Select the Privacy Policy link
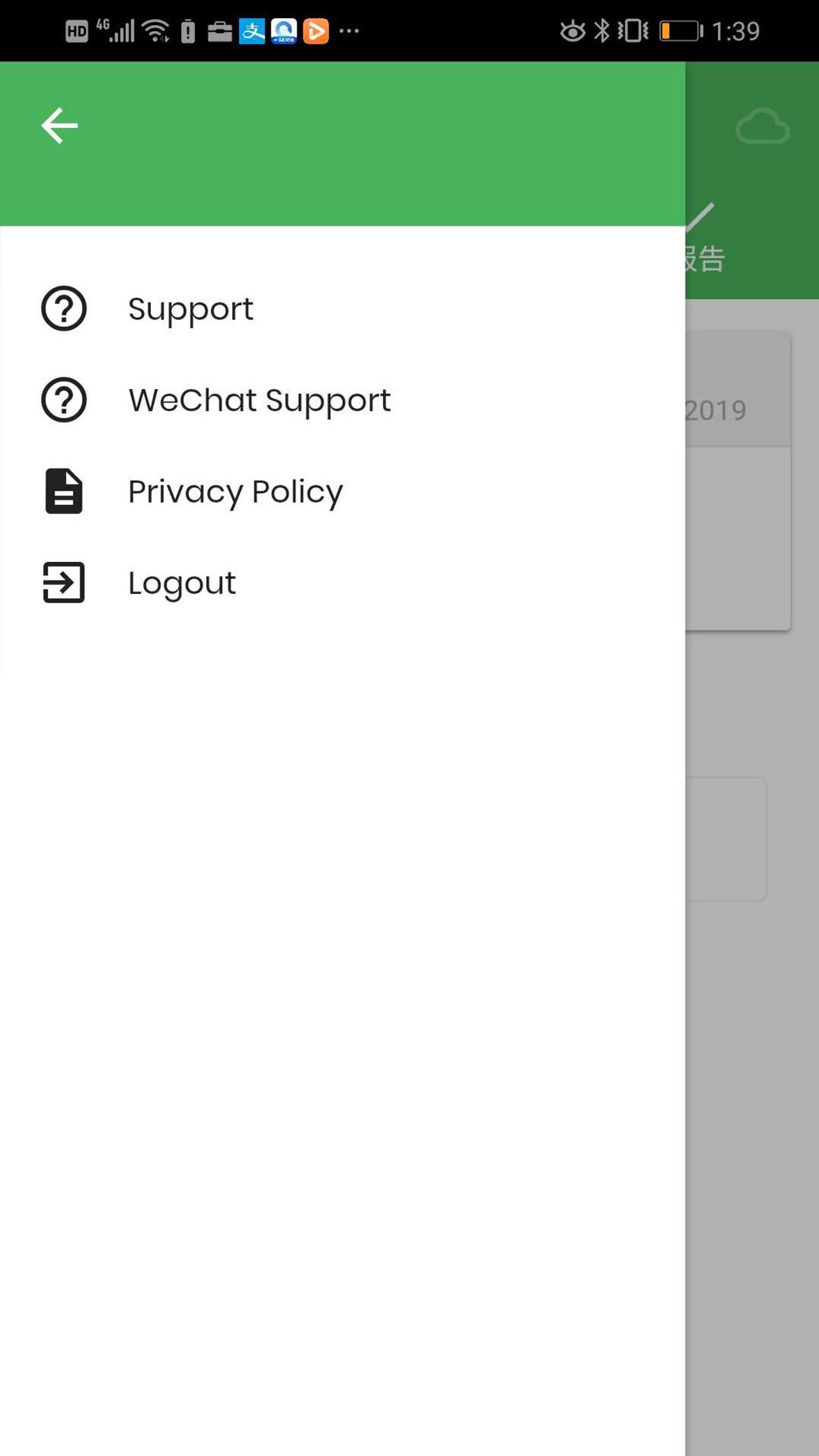This screenshot has height=1456, width=819. [235, 491]
